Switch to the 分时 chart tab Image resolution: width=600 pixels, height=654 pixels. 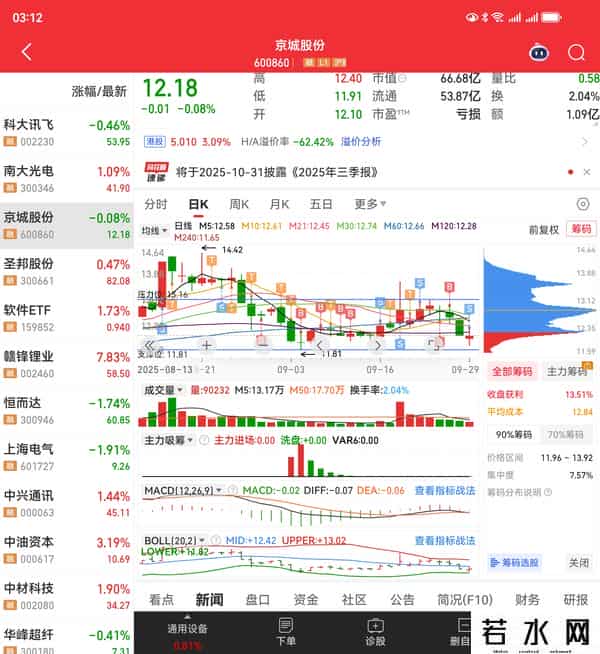pyautogui.click(x=156, y=204)
